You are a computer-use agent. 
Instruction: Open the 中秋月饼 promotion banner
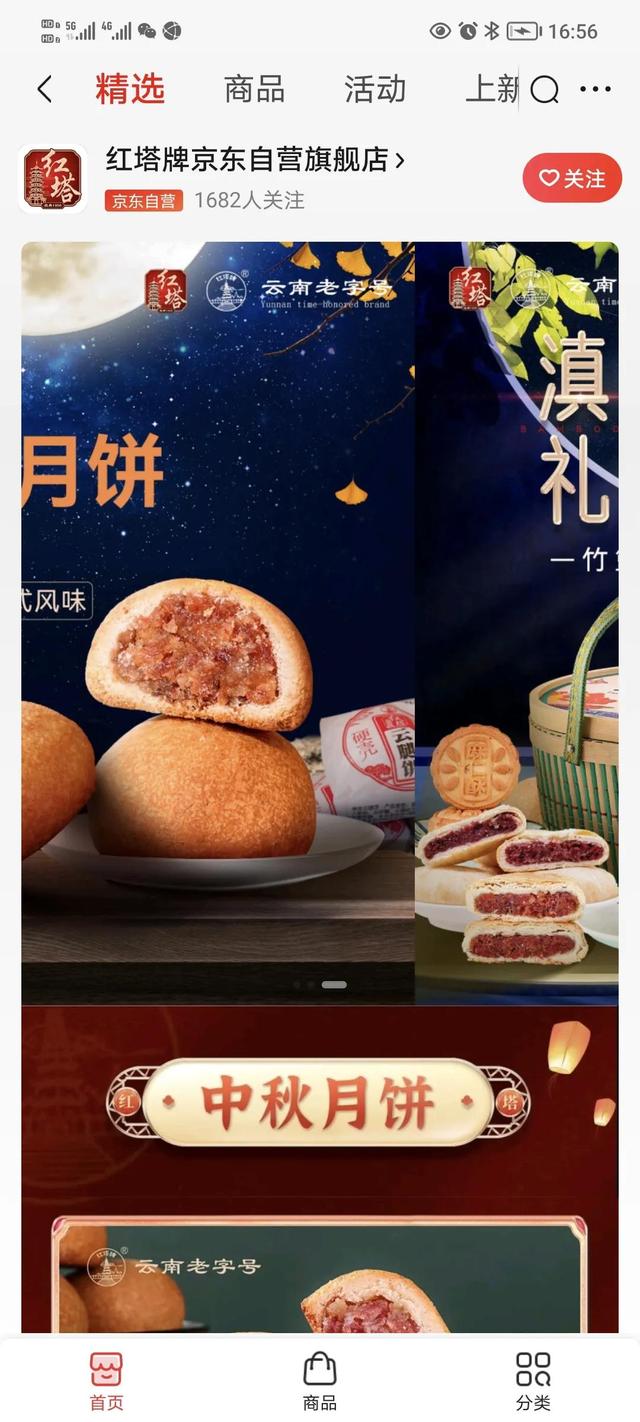tap(318, 1103)
